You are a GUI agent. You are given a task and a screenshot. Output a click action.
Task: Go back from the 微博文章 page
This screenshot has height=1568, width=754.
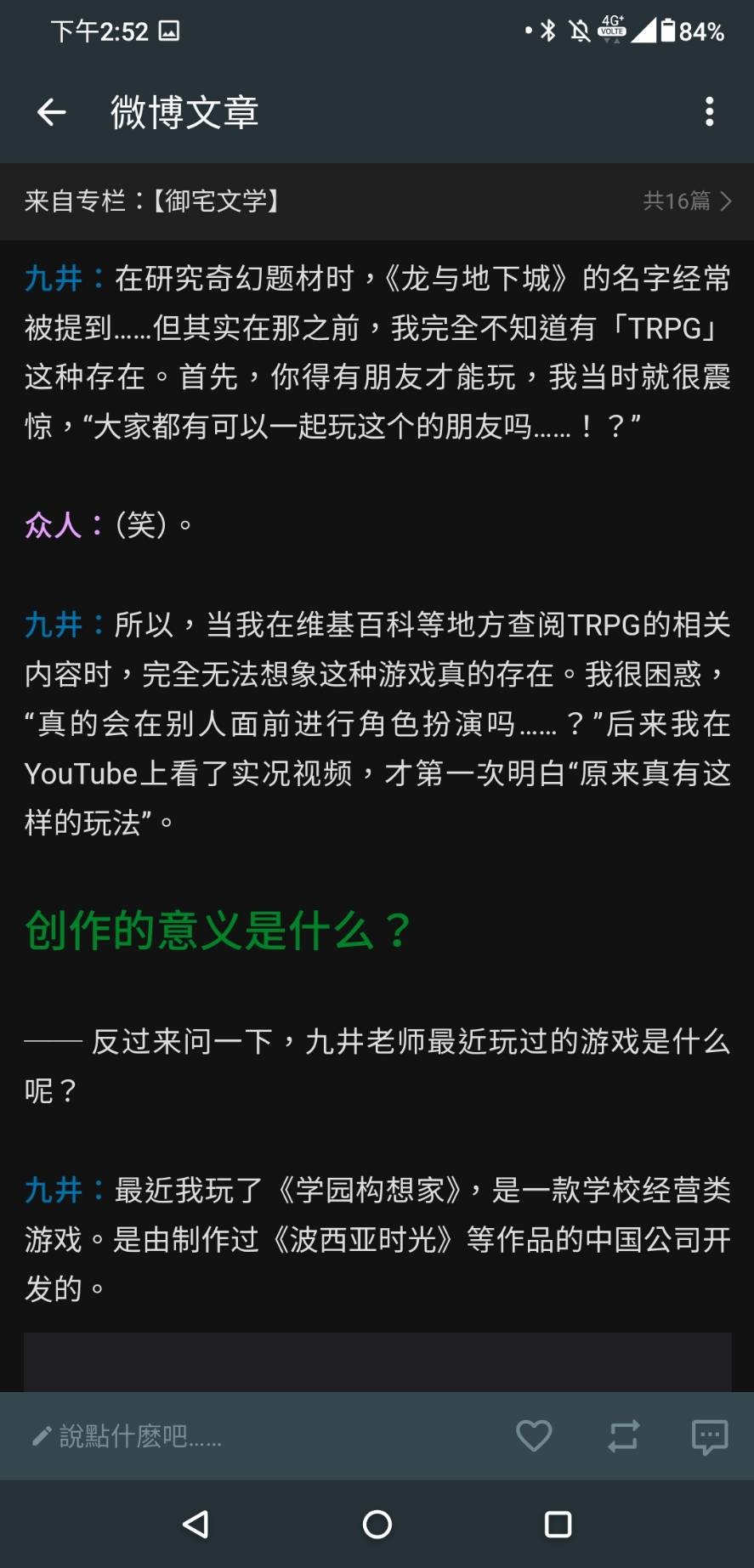click(52, 112)
